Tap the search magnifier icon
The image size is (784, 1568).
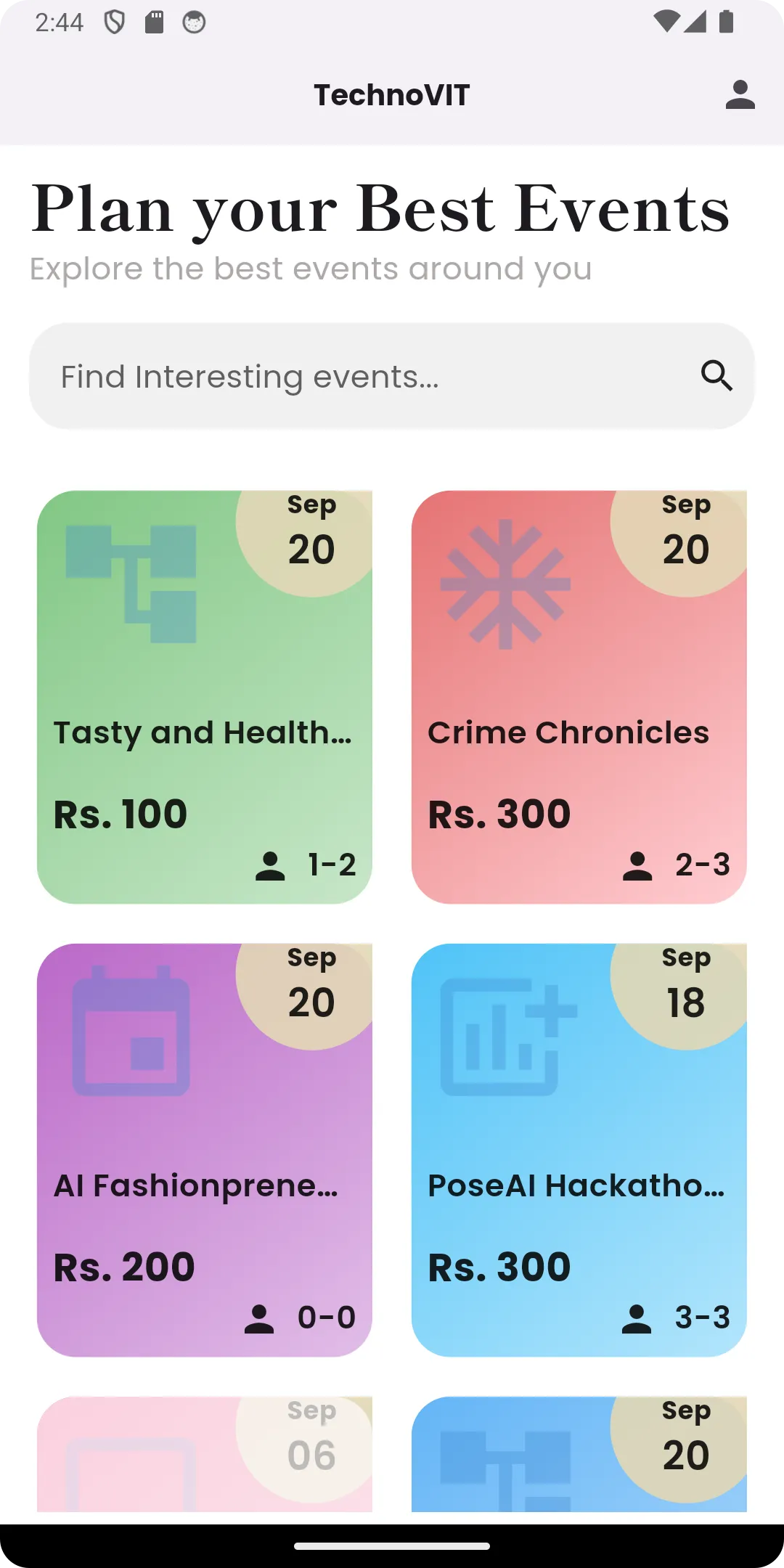[716, 376]
